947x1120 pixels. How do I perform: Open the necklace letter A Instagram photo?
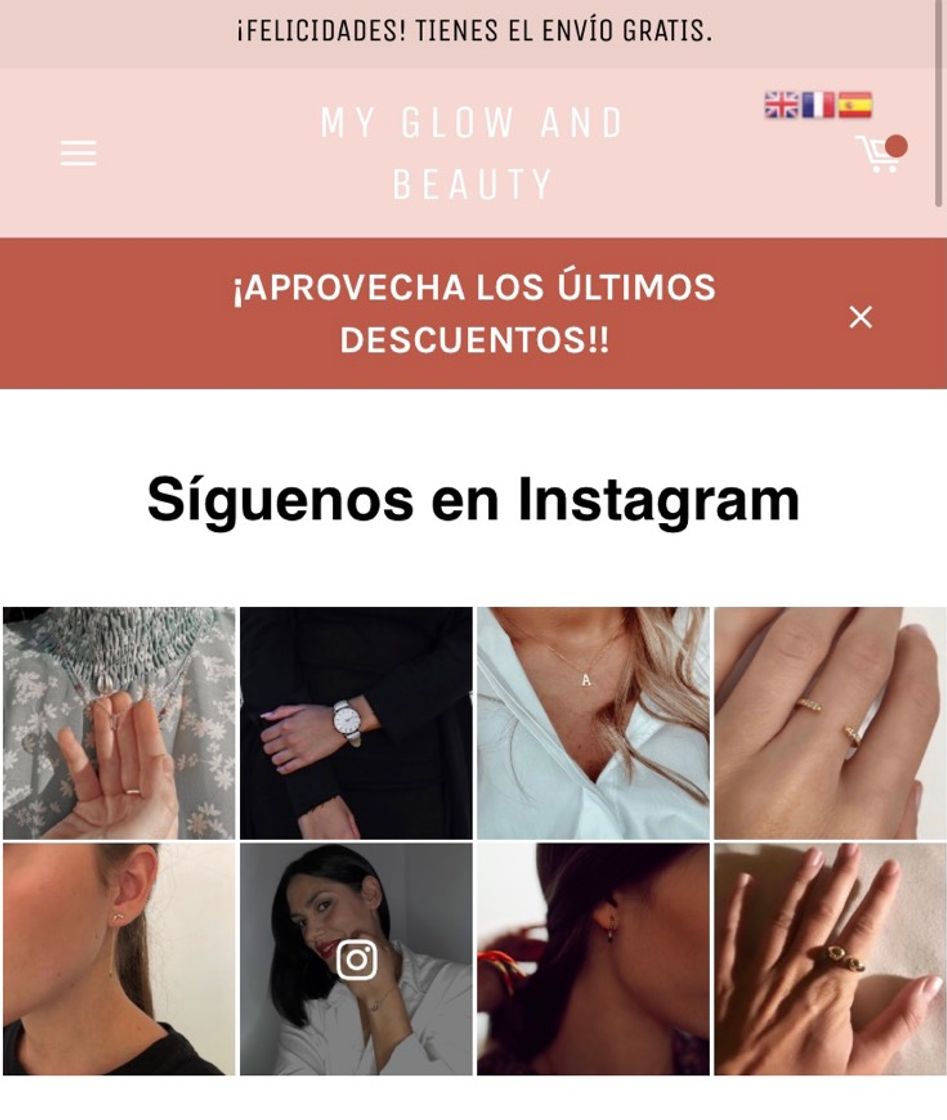click(x=591, y=721)
